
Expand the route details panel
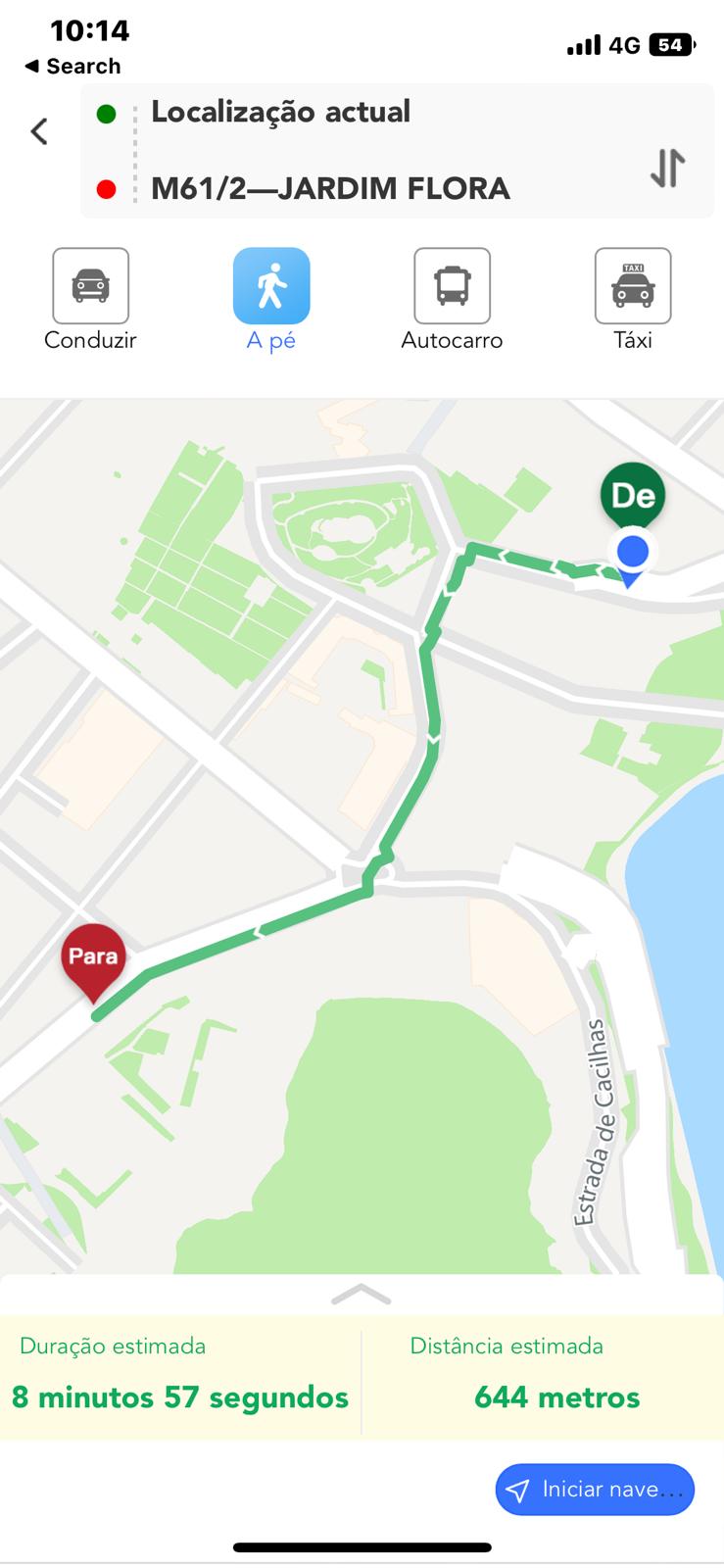[362, 1295]
